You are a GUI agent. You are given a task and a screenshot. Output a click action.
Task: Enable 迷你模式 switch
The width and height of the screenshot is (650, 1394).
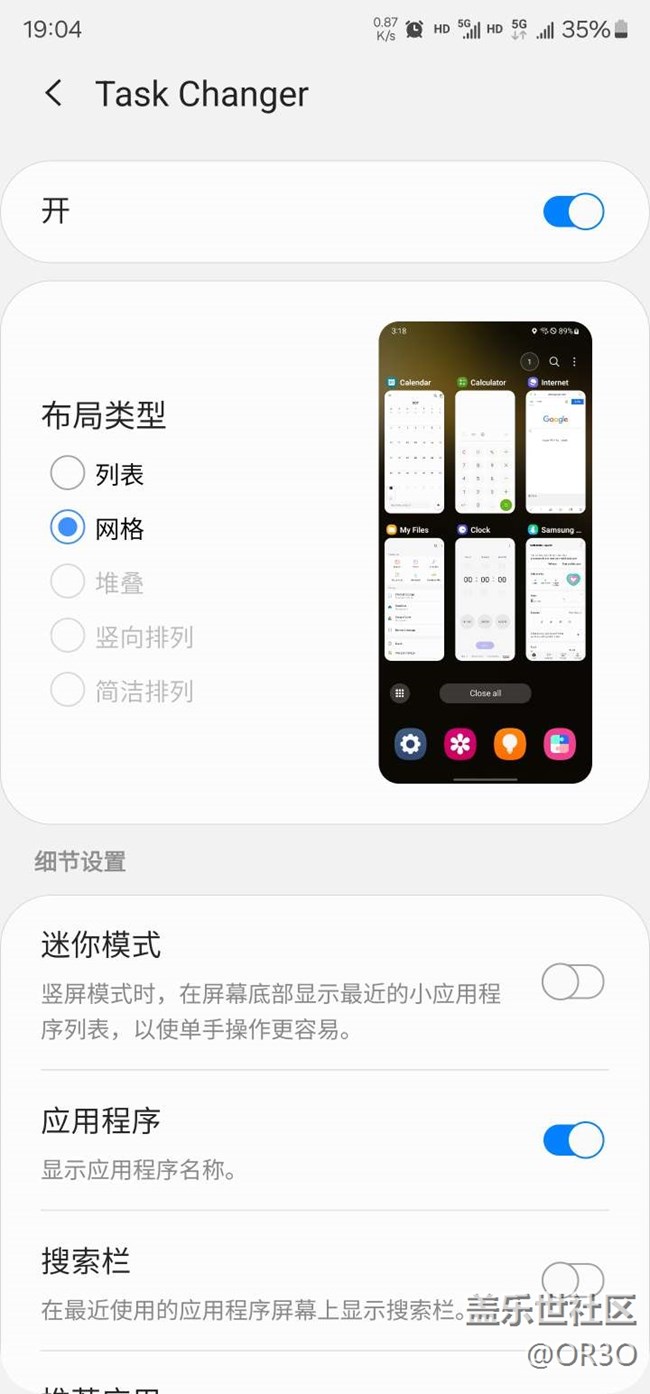[573, 982]
